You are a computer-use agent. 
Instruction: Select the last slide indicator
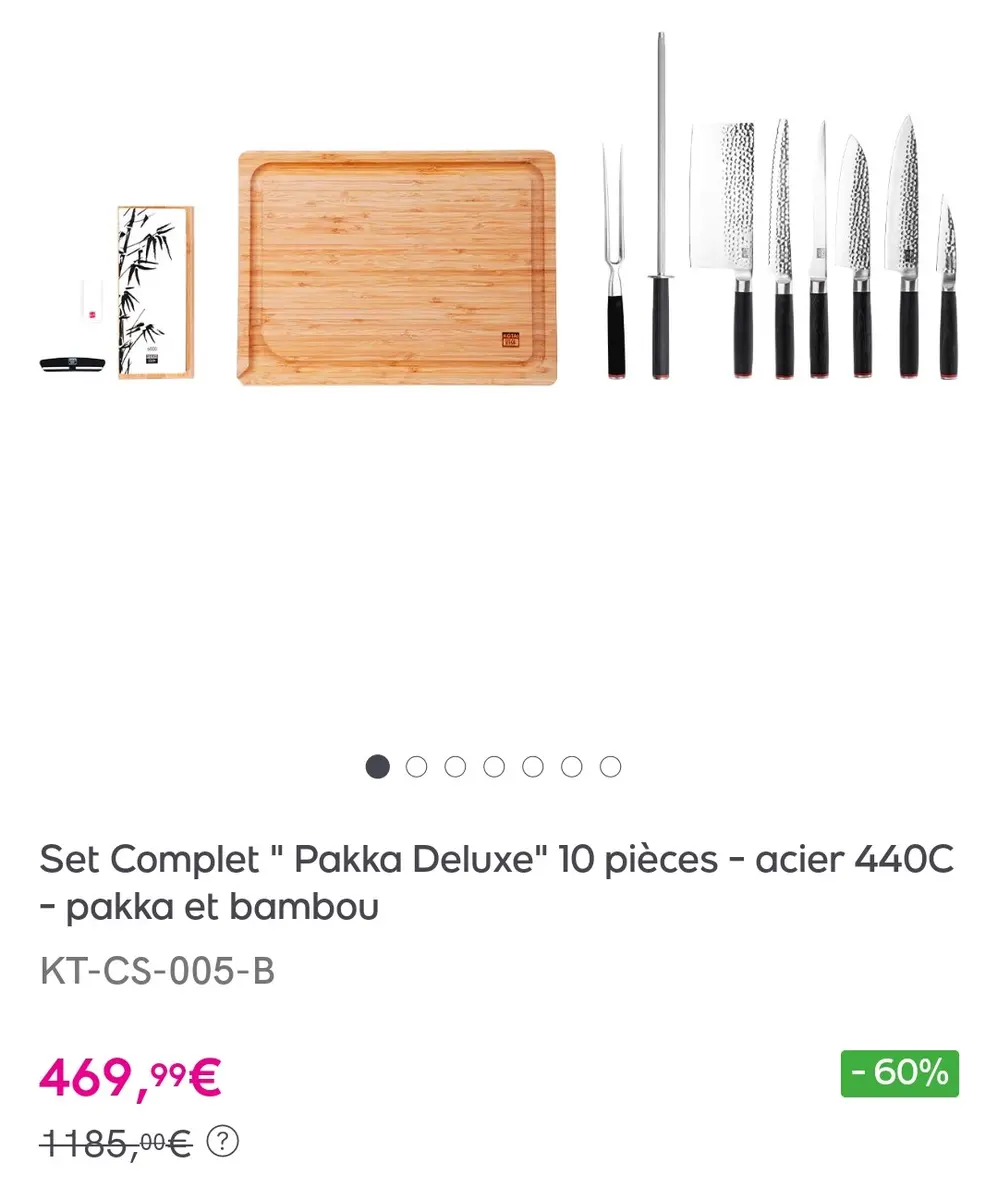tap(610, 767)
